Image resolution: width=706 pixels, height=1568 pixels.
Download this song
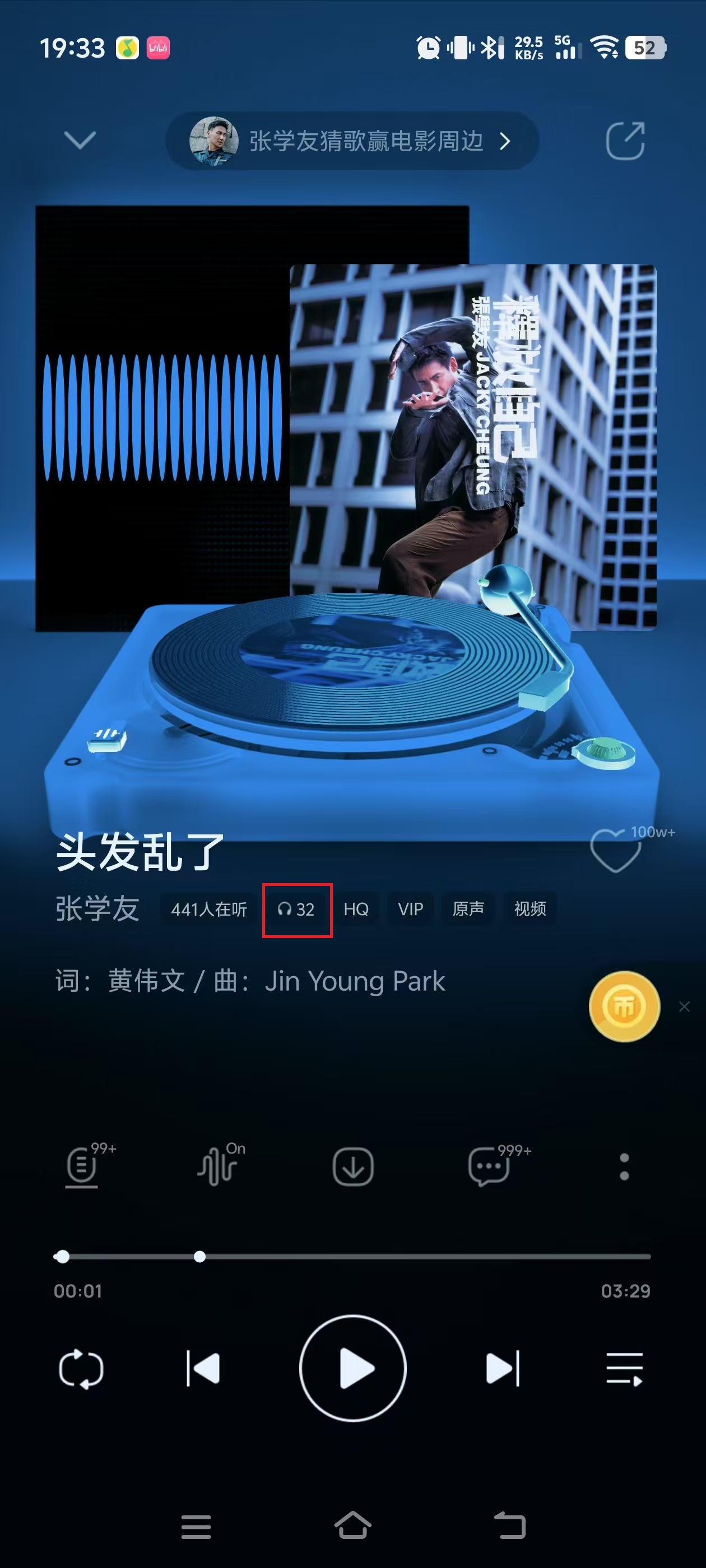[352, 1166]
